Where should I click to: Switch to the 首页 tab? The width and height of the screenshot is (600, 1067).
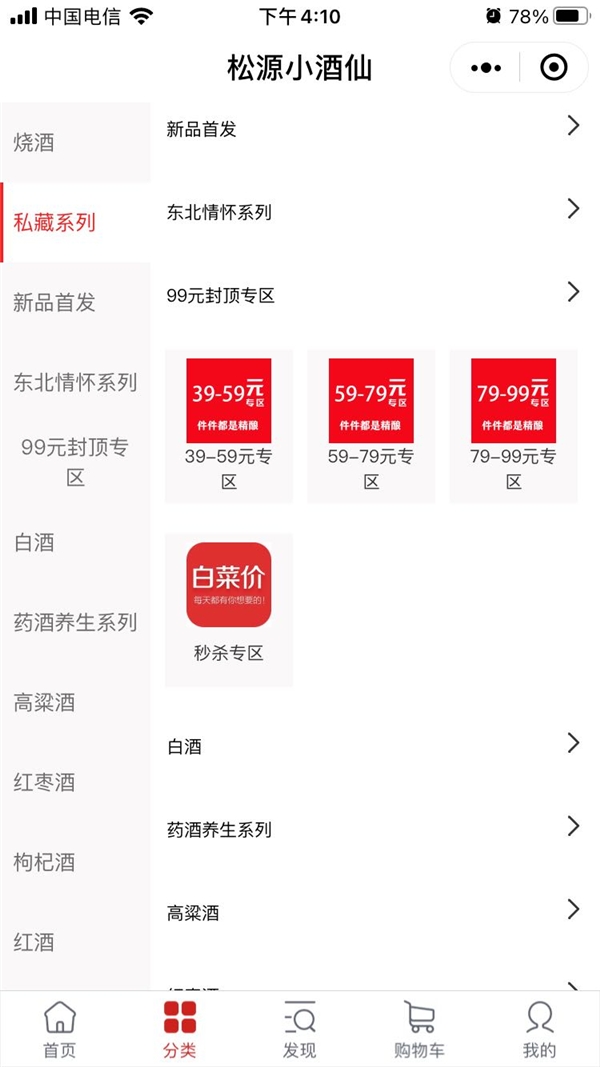click(x=60, y=1029)
